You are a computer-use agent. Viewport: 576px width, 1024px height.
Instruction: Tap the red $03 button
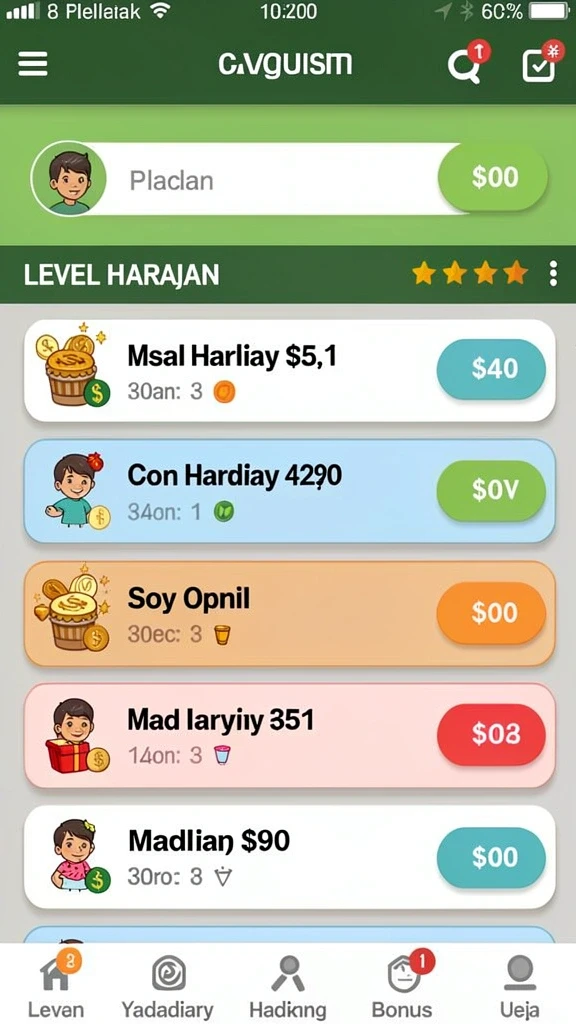(491, 735)
